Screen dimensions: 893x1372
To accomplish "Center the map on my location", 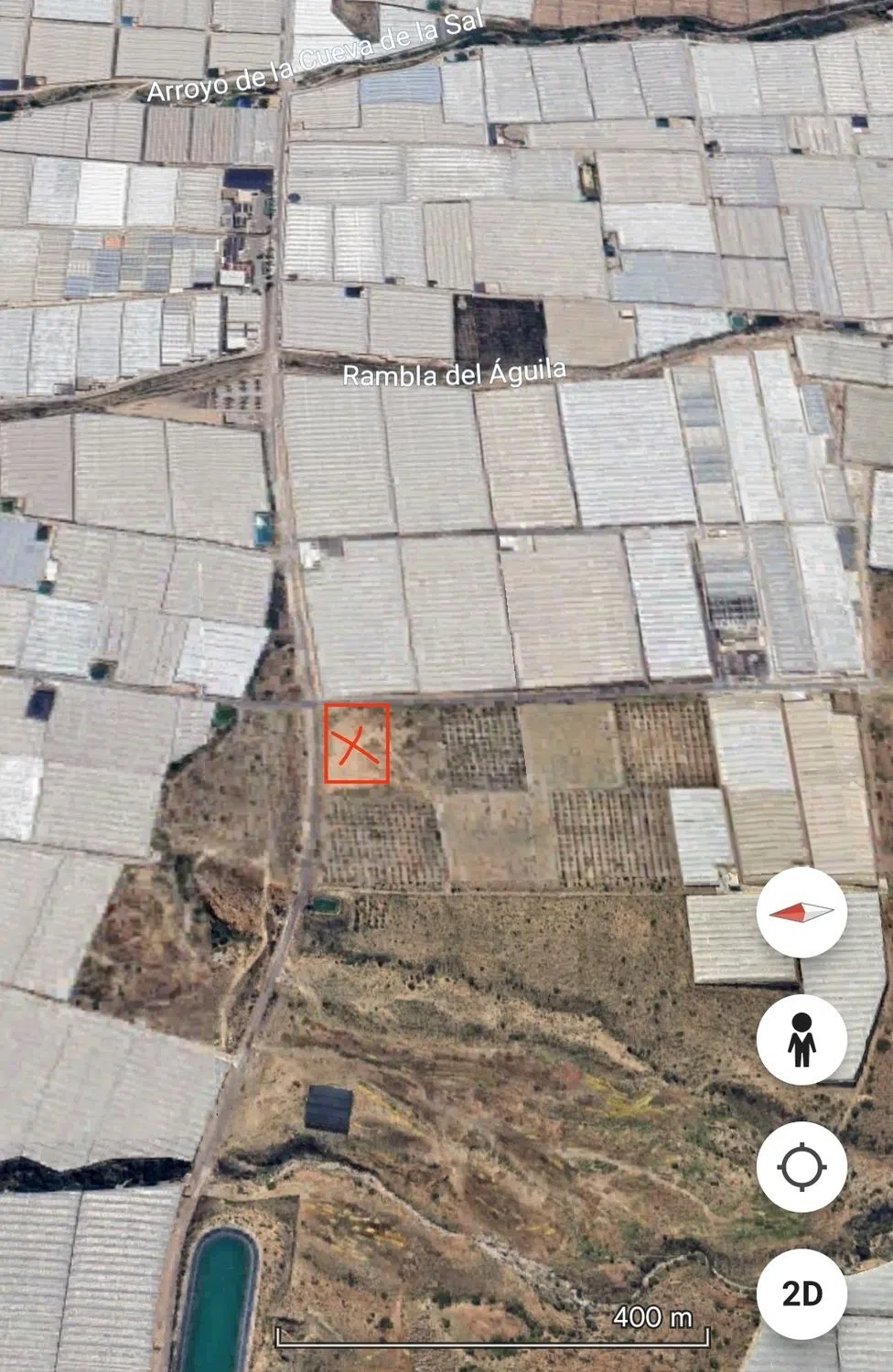I will click(802, 1167).
